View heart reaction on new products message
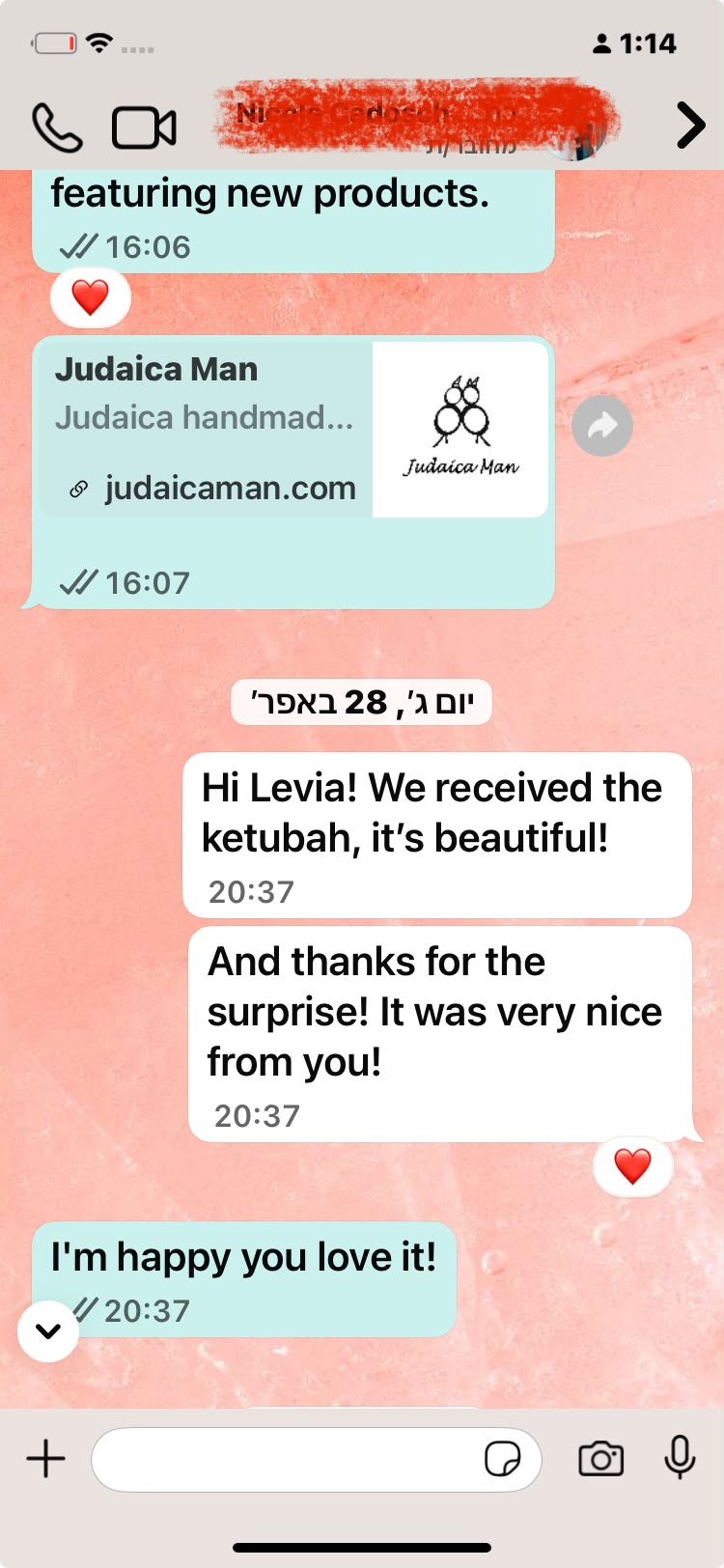This screenshot has width=724, height=1568. [91, 297]
